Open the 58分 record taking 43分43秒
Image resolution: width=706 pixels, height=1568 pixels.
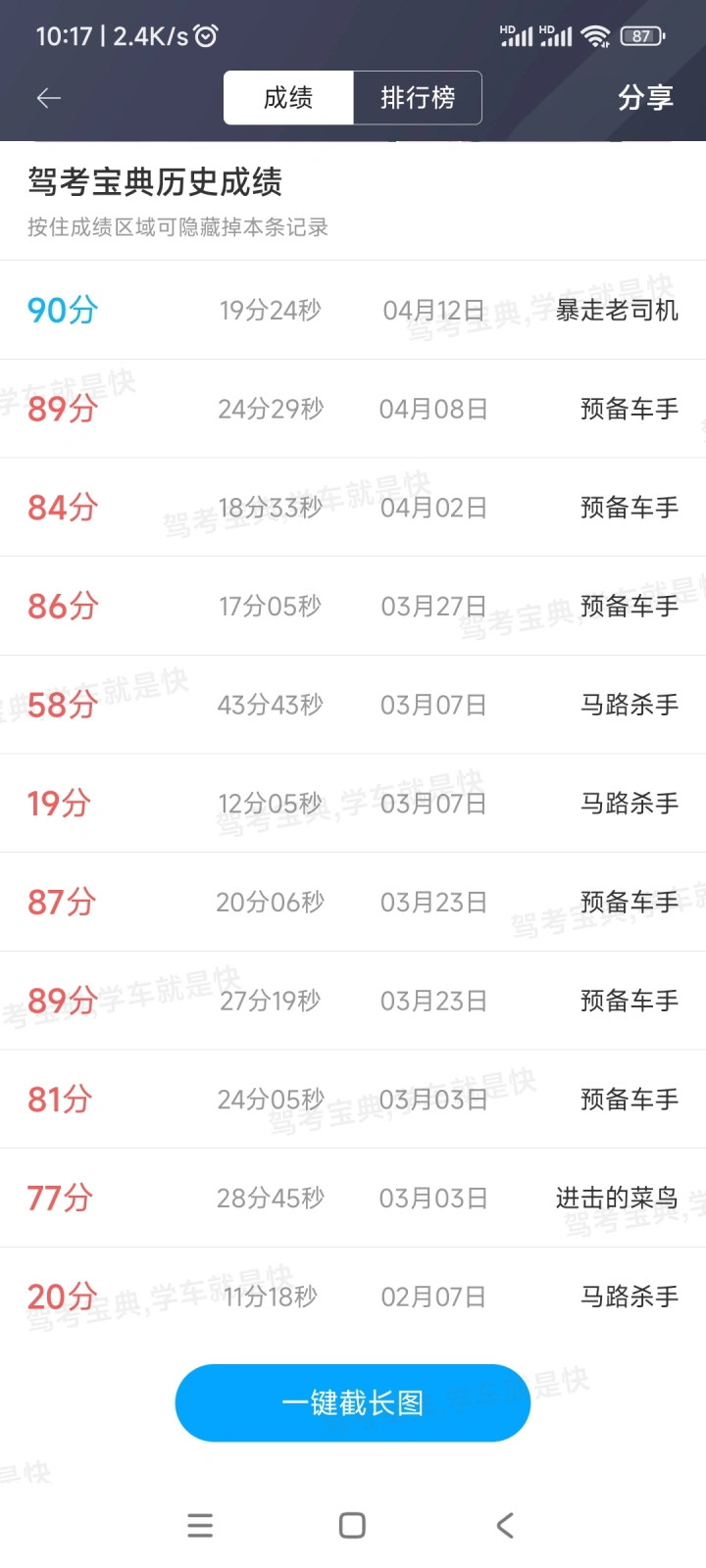click(x=353, y=705)
